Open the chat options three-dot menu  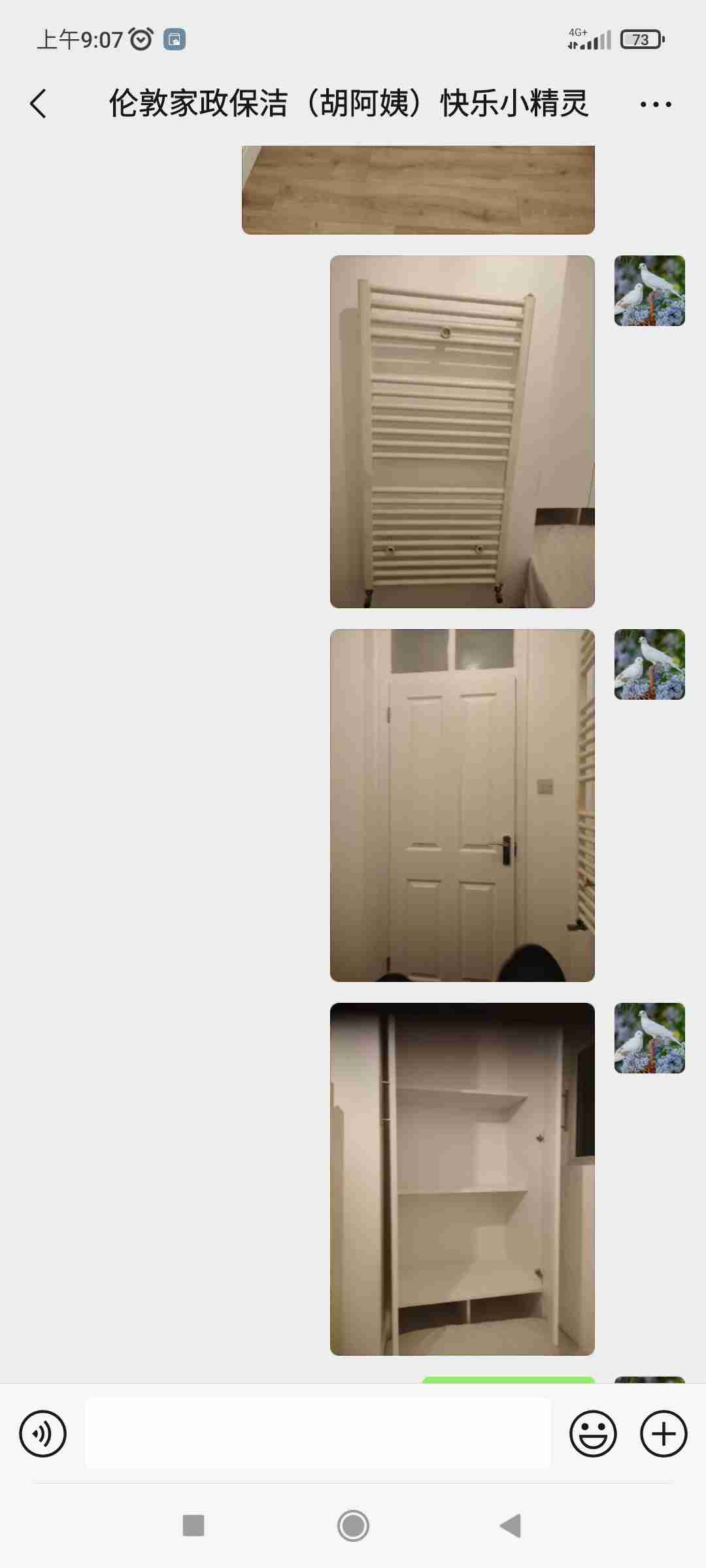point(655,105)
